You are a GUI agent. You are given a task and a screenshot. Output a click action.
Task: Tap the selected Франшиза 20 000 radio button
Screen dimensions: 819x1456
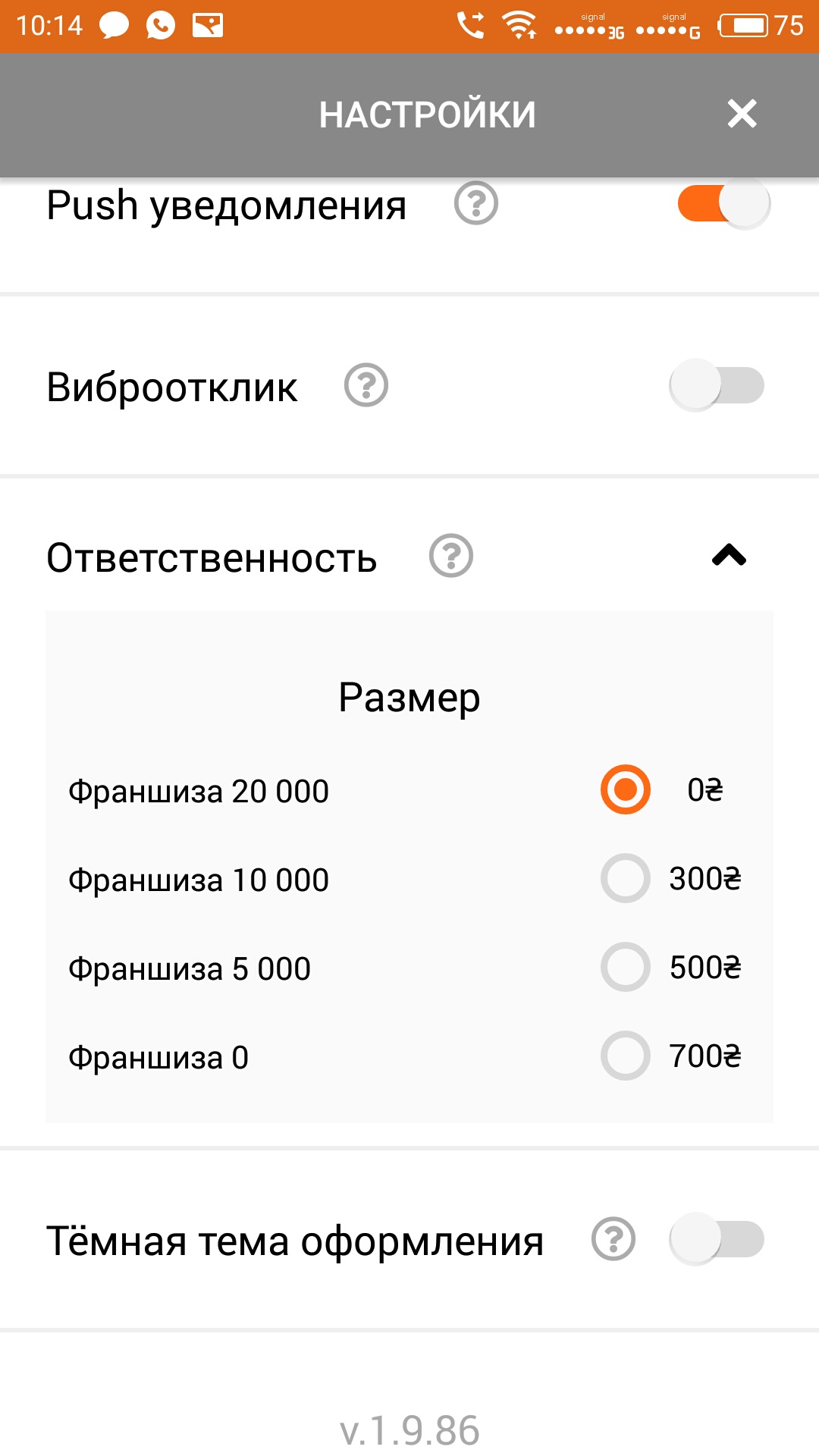[624, 791]
